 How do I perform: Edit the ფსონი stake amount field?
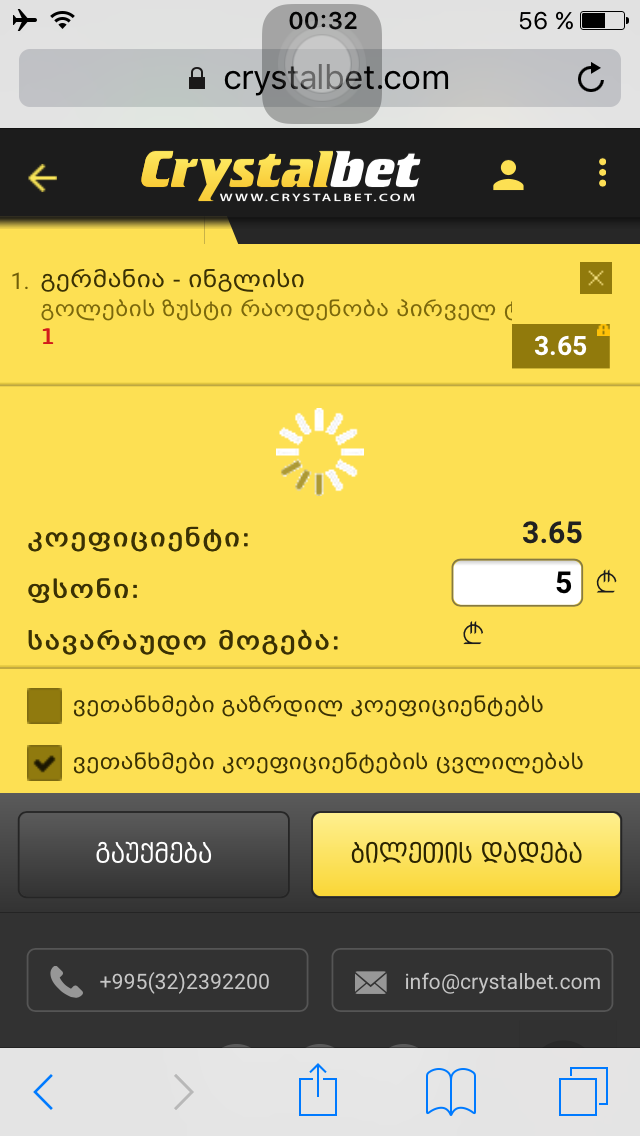(x=516, y=583)
